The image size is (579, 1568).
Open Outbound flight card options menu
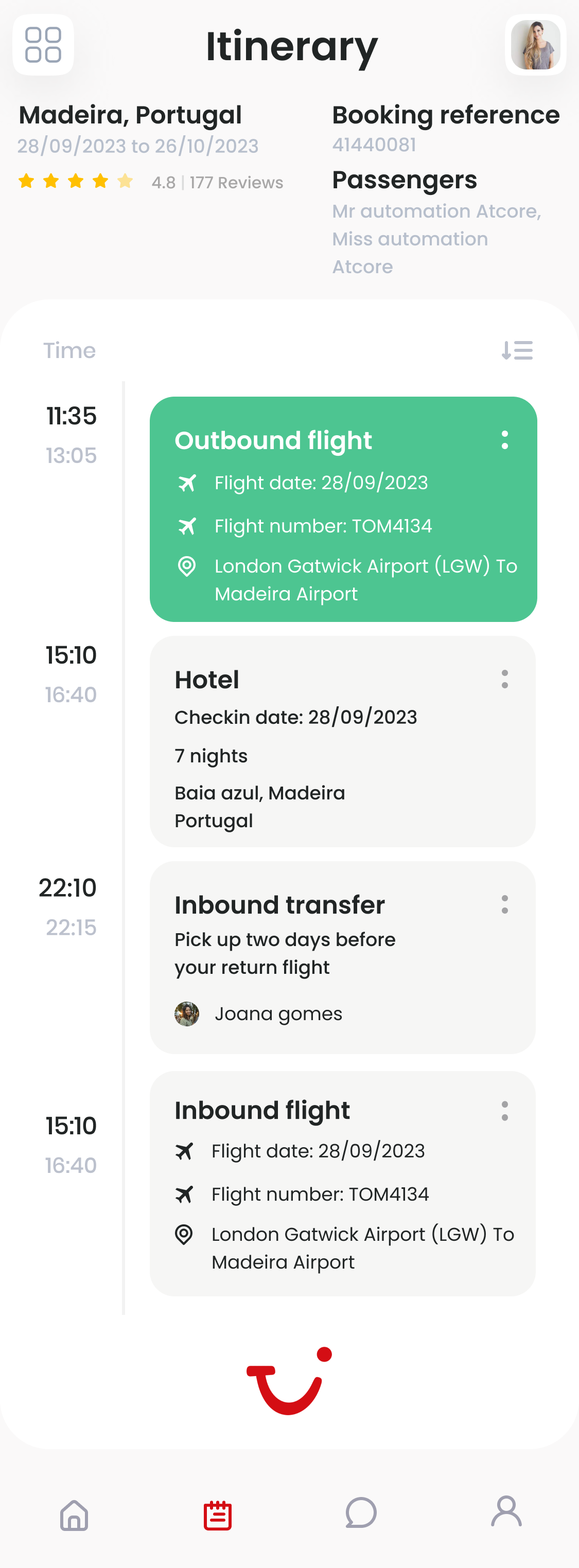click(504, 440)
